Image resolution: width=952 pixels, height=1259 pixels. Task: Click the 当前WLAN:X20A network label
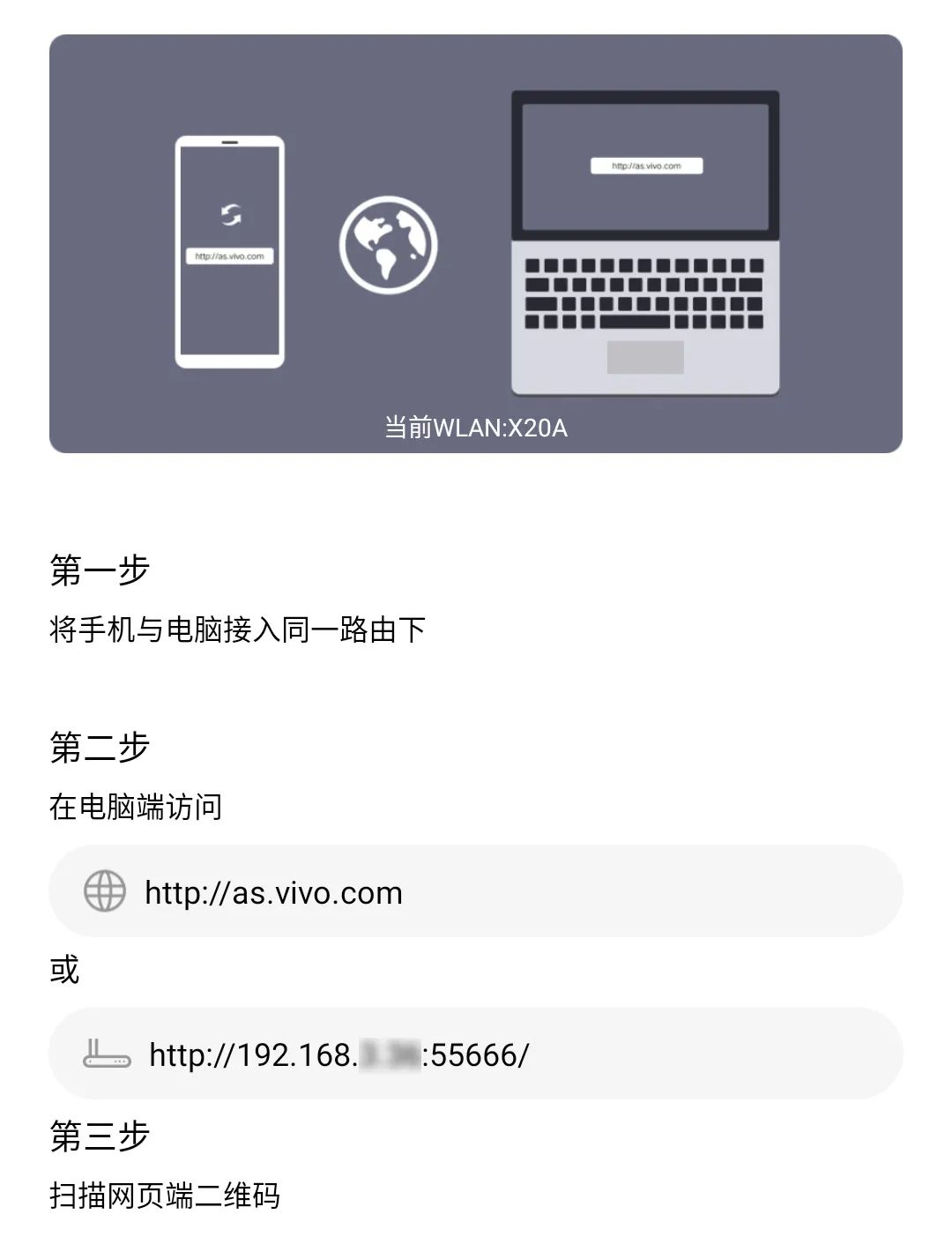coord(476,428)
